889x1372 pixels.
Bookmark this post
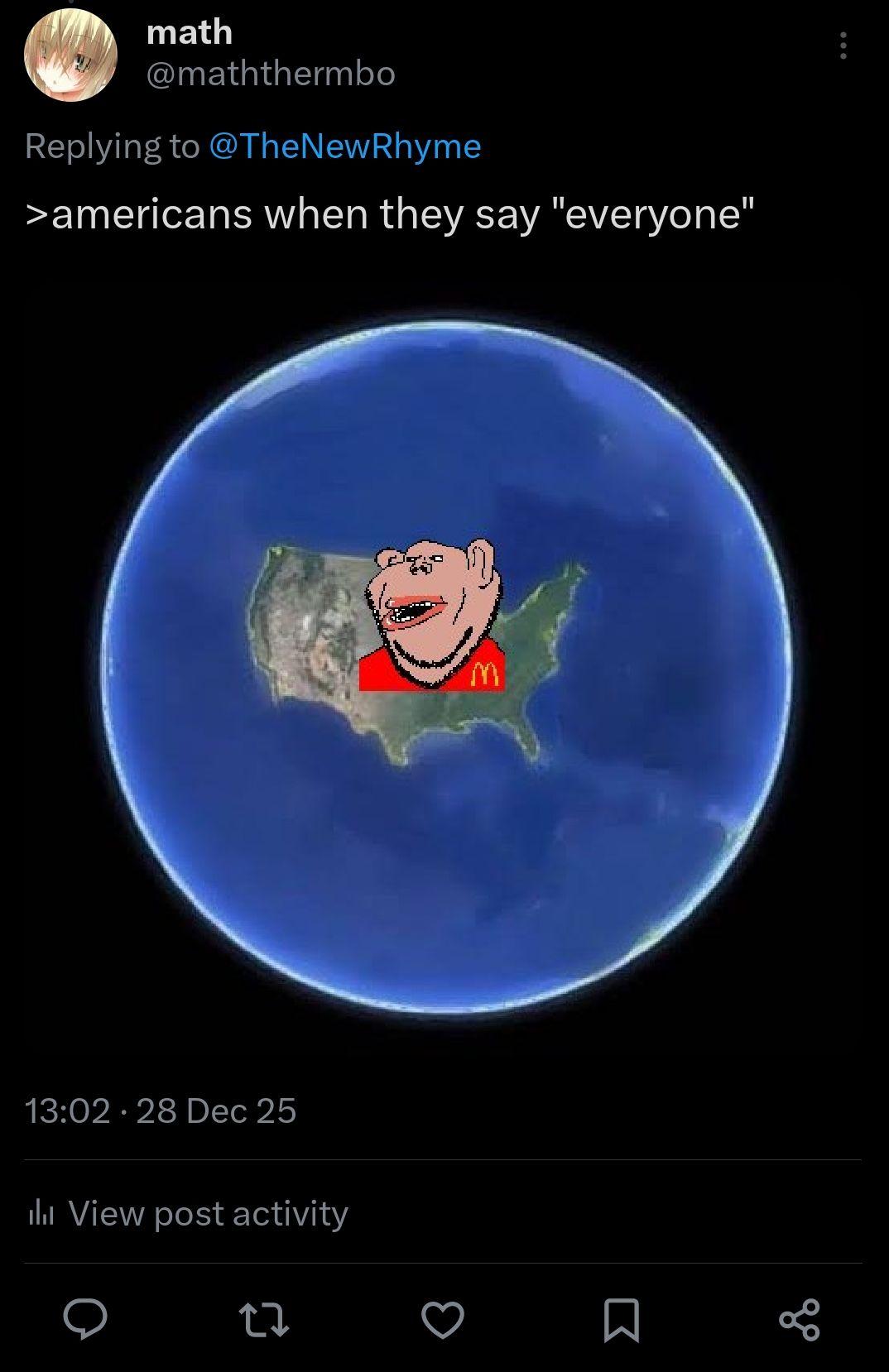click(621, 1319)
